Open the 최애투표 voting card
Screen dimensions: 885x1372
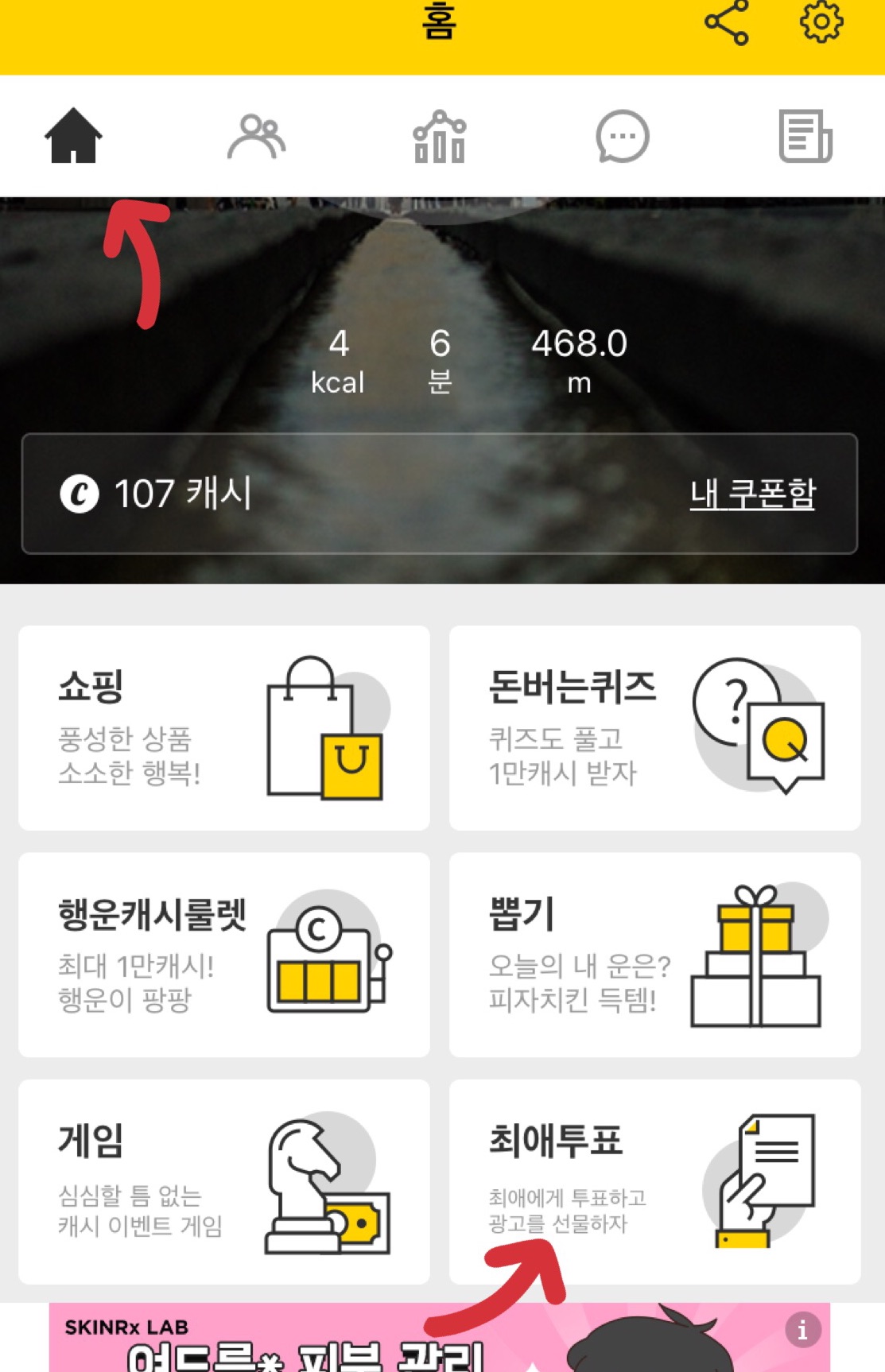click(654, 1181)
